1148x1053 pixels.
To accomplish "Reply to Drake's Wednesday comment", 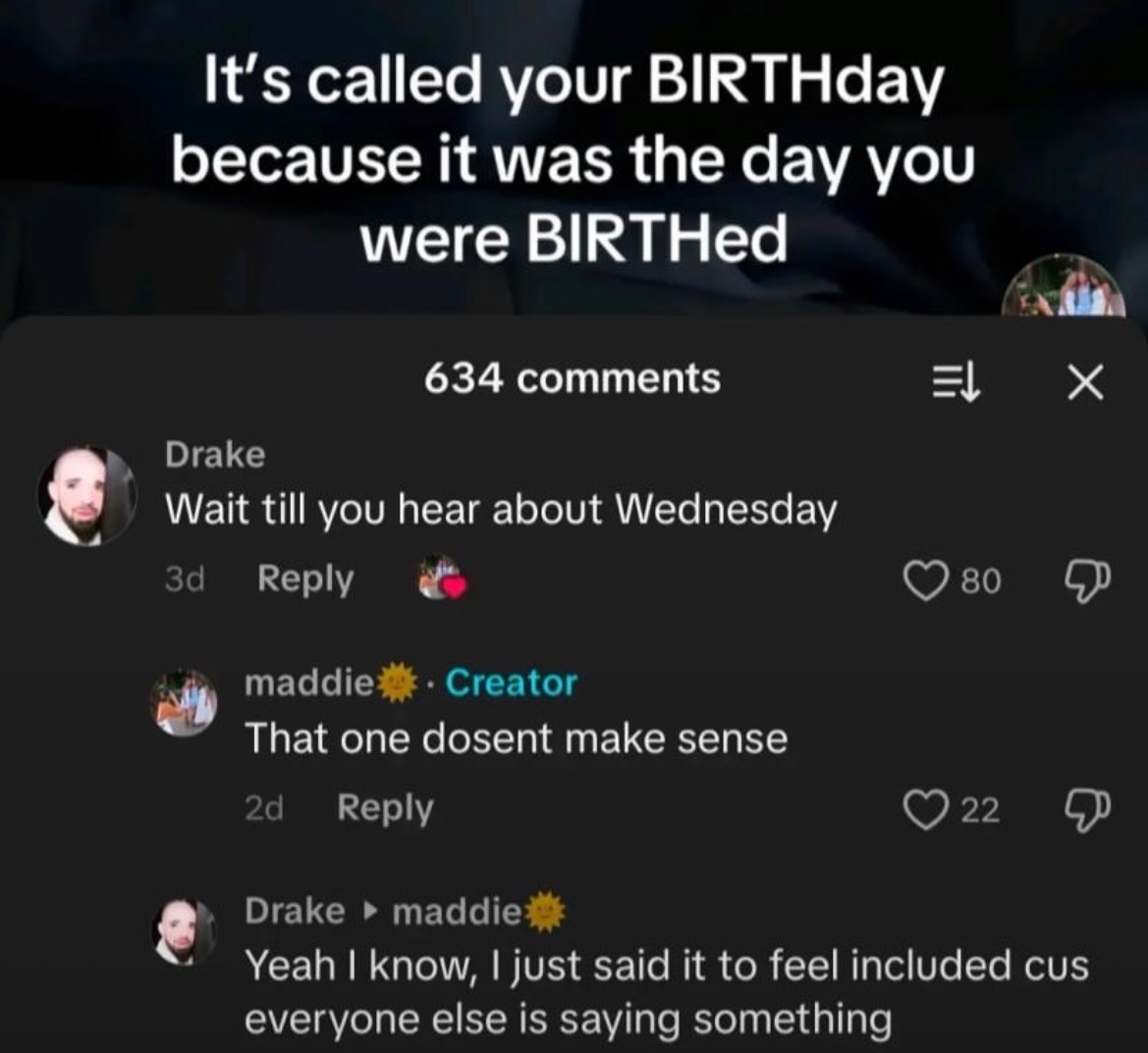I will coord(304,580).
